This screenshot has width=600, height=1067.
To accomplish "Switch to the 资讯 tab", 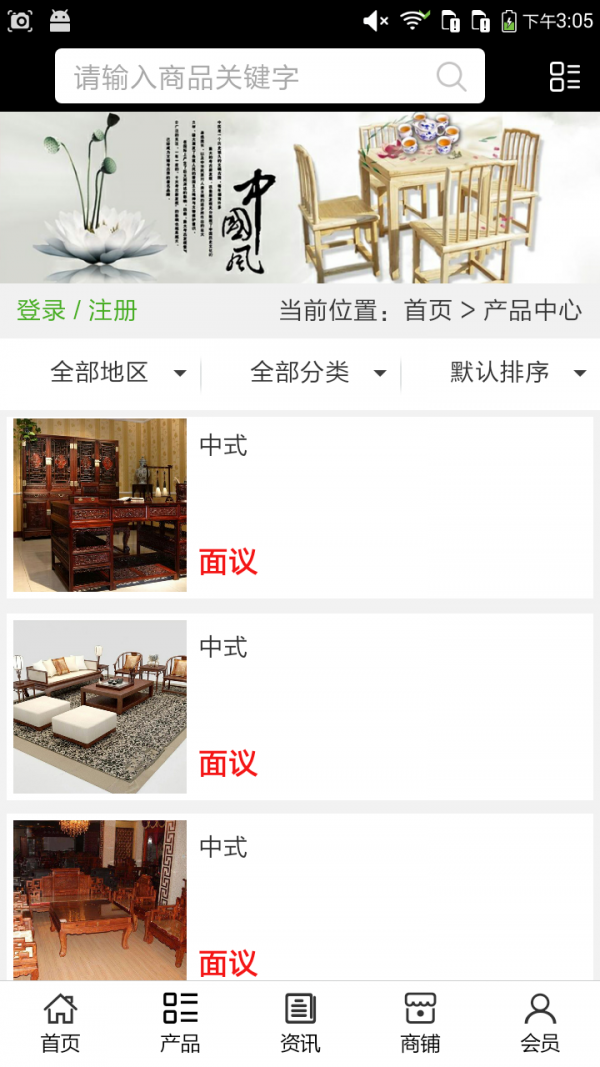I will coord(300,1023).
